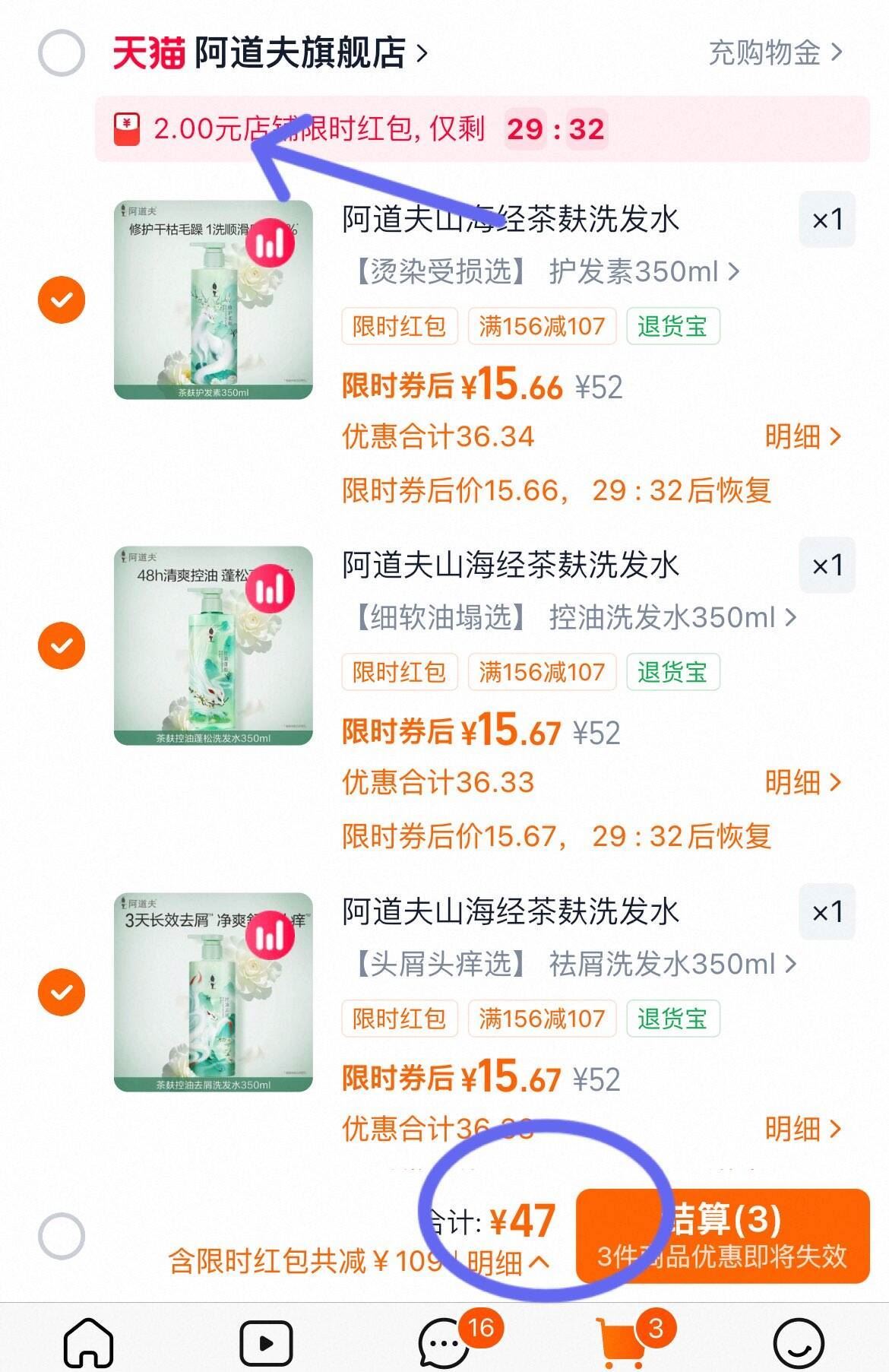Image resolution: width=889 pixels, height=1372 pixels.
Task: Open 充购物金 top-up page
Action: [774, 53]
